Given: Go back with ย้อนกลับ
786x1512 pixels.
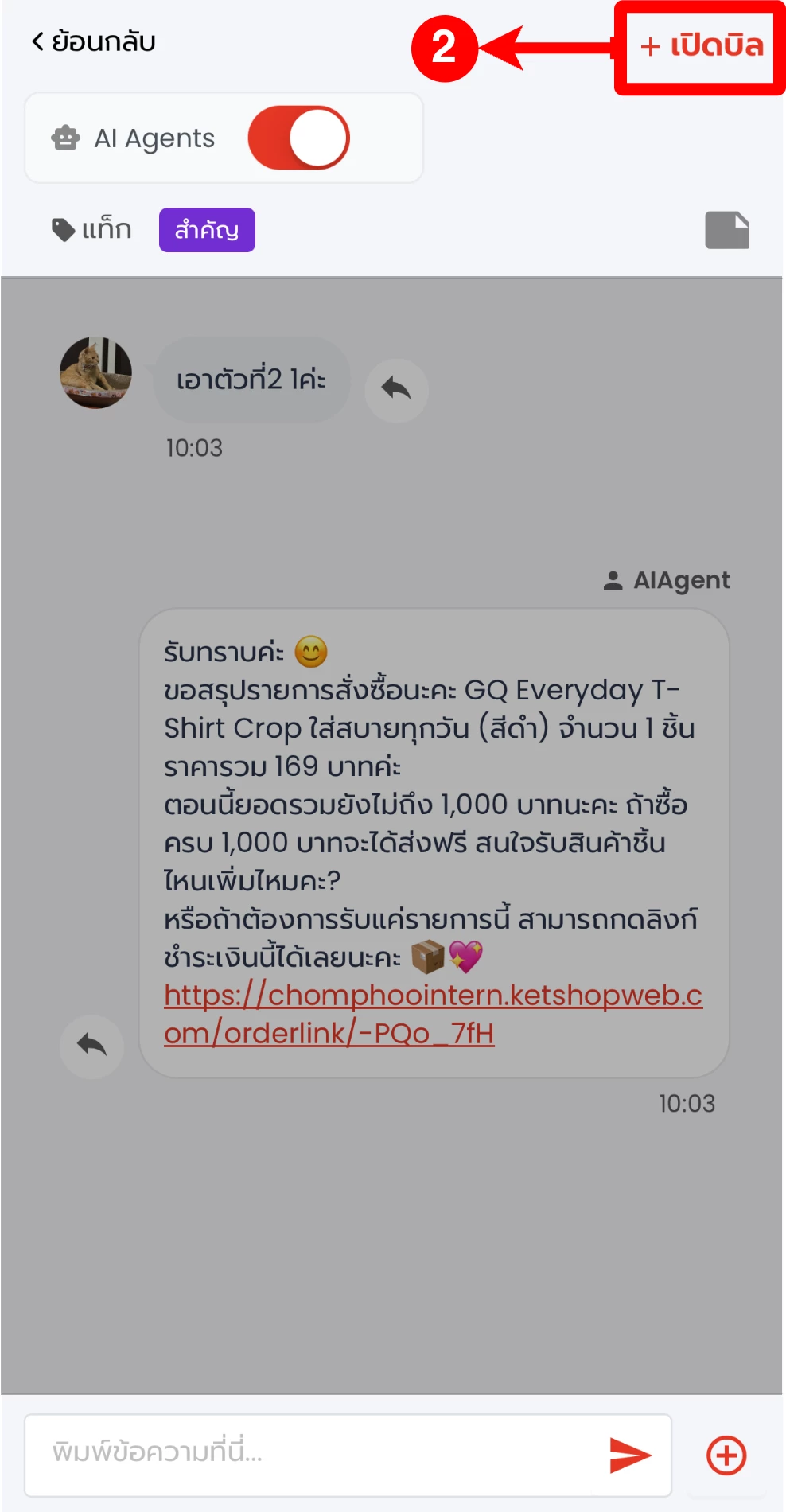Looking at the screenshot, I should point(93,41).
